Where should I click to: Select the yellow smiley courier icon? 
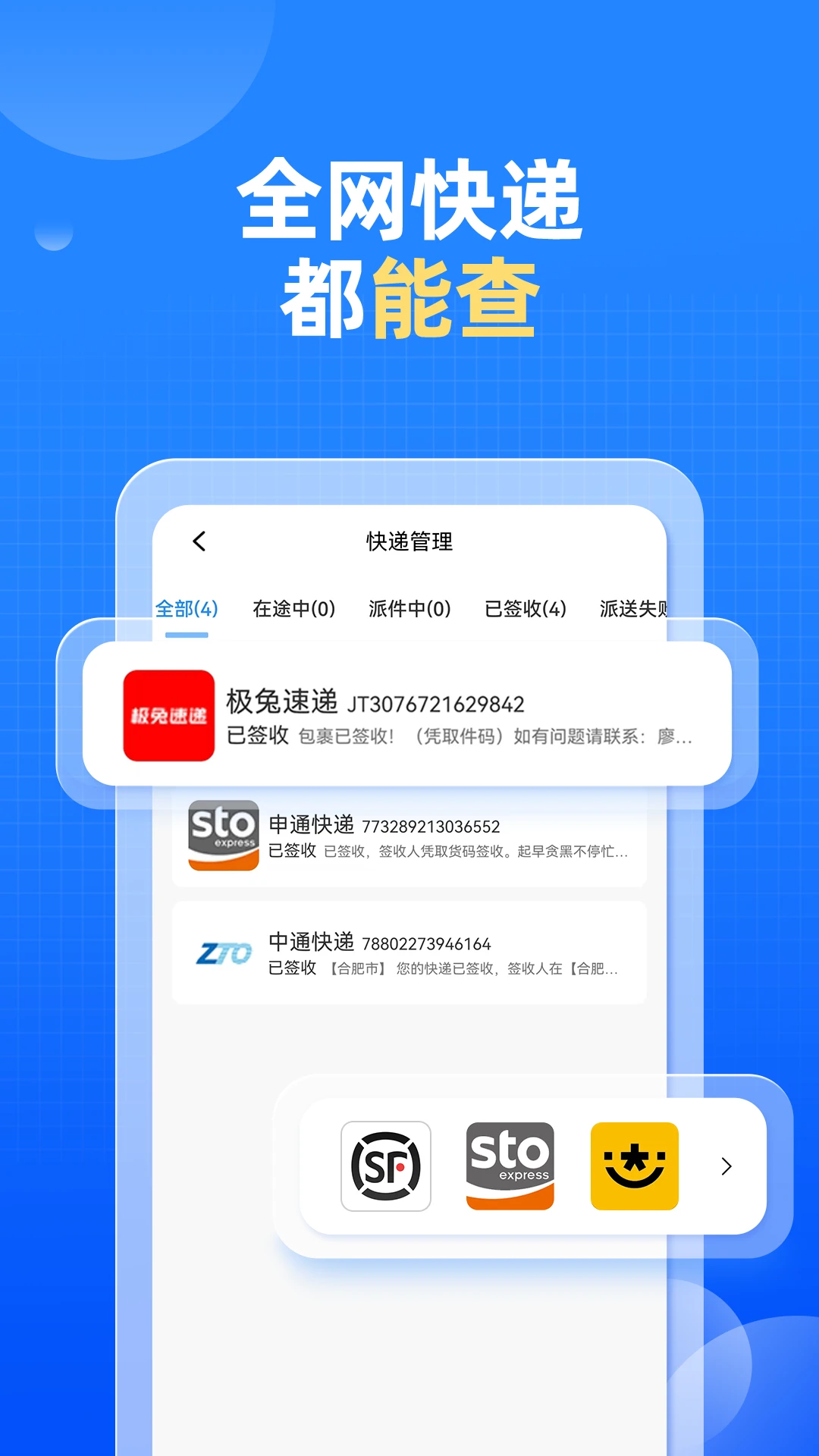(x=634, y=1166)
